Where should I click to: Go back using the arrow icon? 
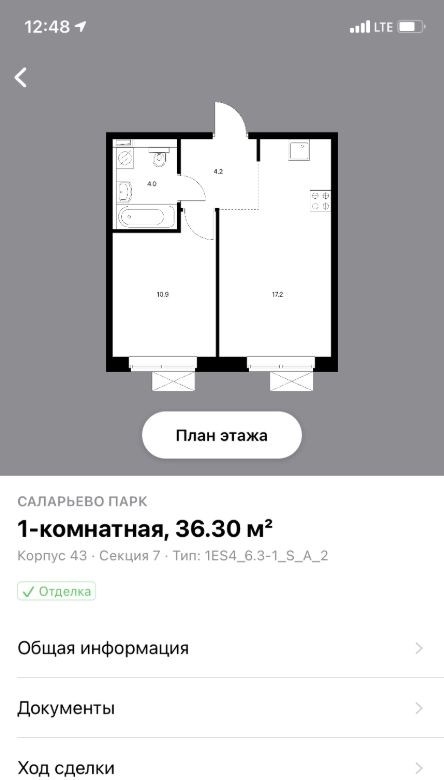coord(21,78)
